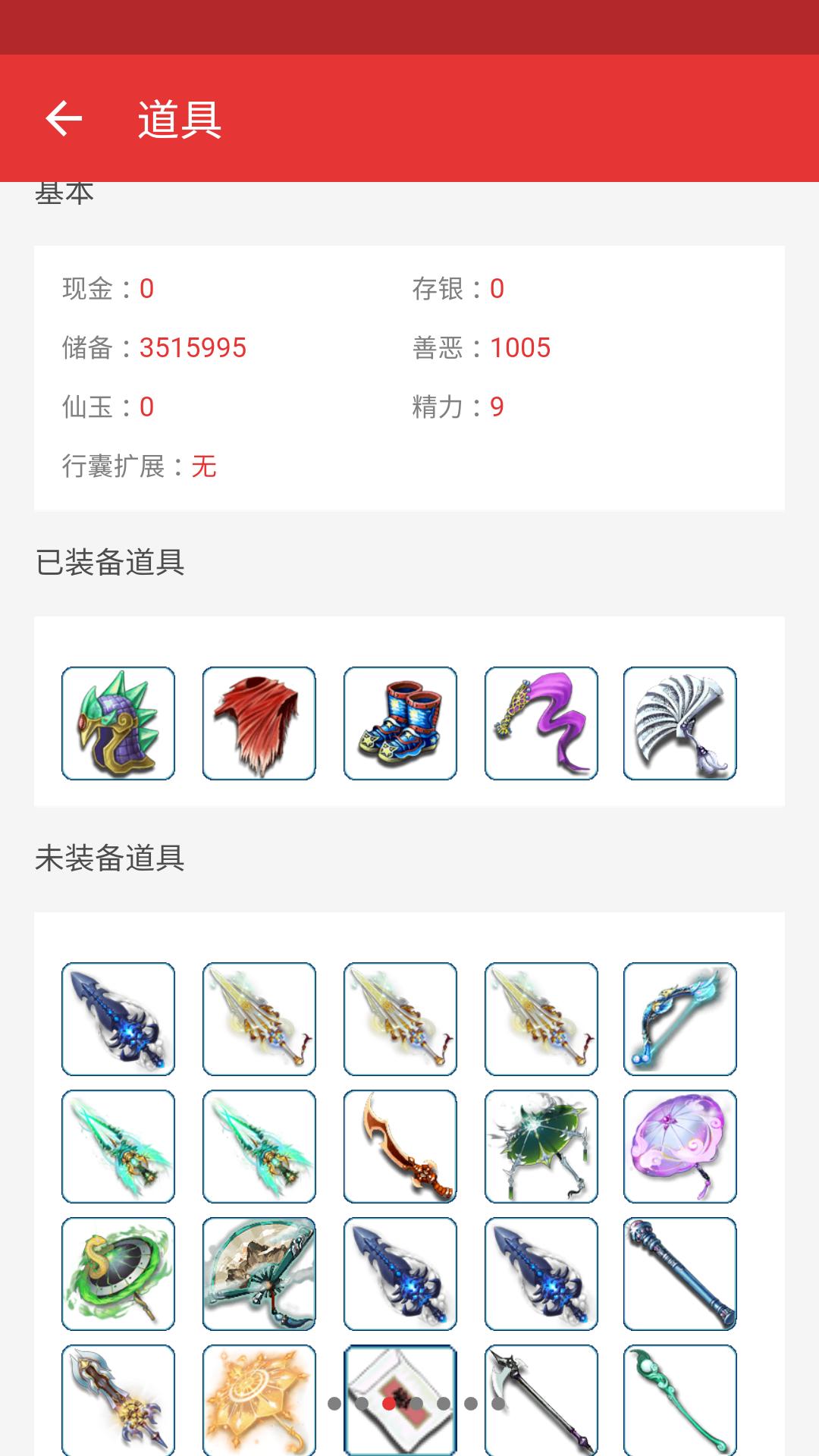The width and height of the screenshot is (819, 1456).
Task: View the purple pink umbrella item
Action: [x=680, y=1147]
